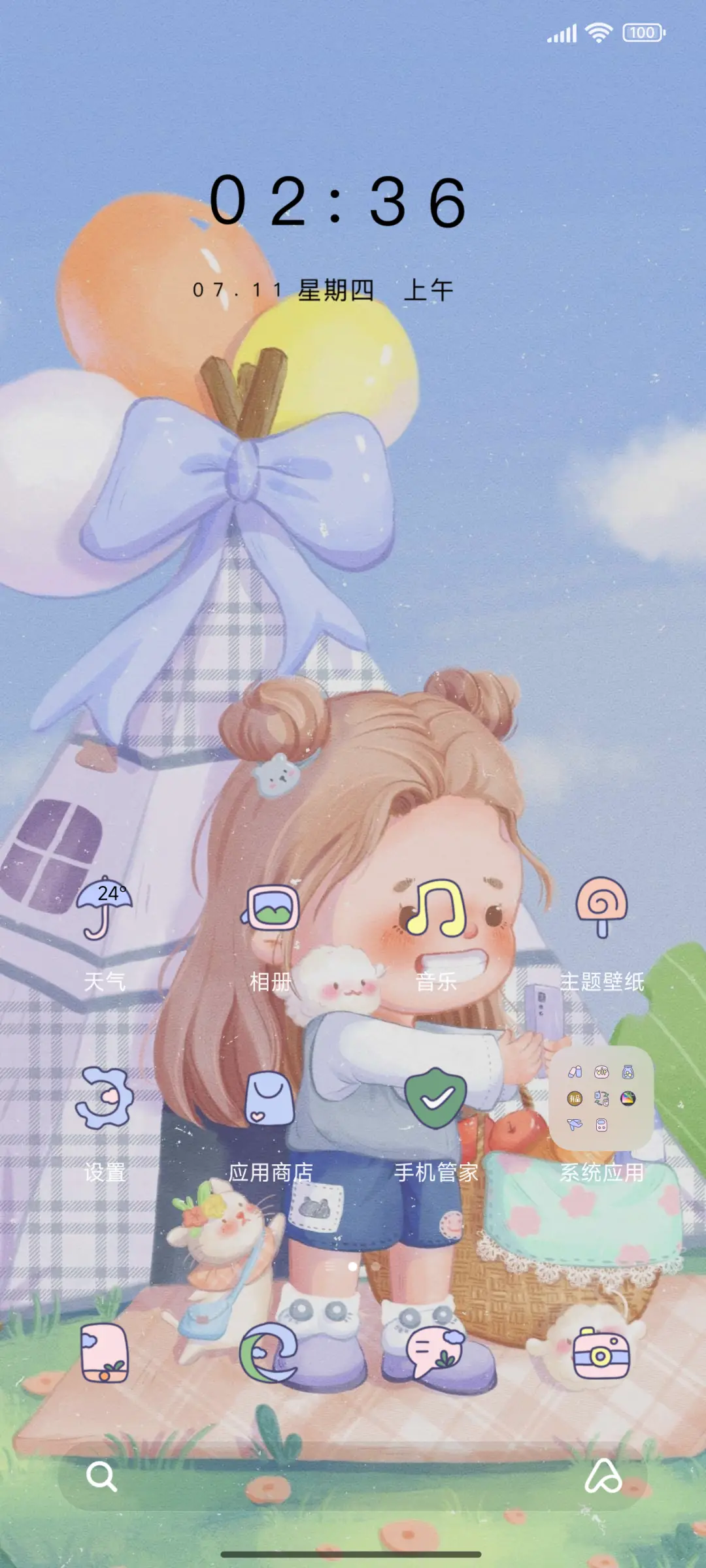
Task: Launch the 音乐 music app
Action: [x=436, y=908]
